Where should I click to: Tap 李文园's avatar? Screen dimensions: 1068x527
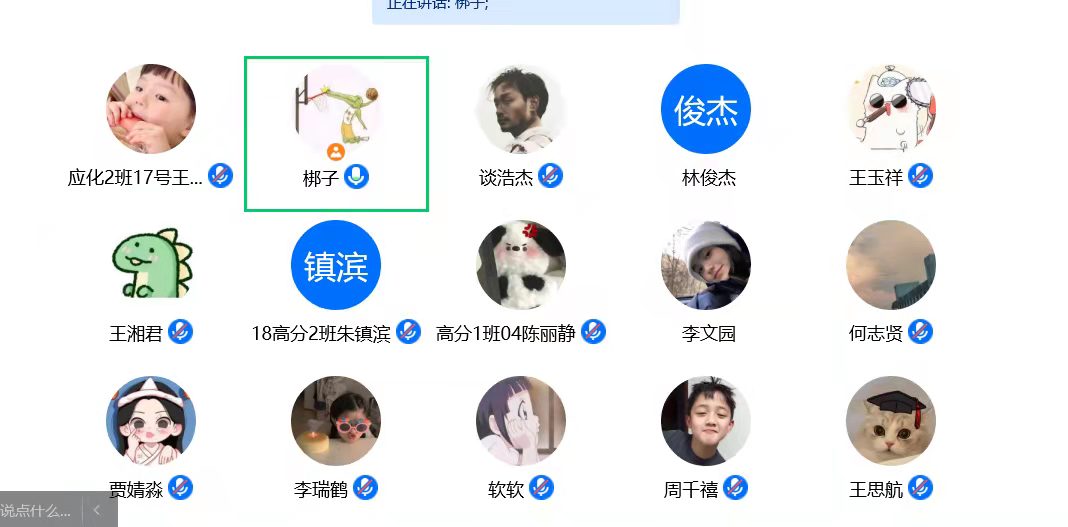click(706, 265)
